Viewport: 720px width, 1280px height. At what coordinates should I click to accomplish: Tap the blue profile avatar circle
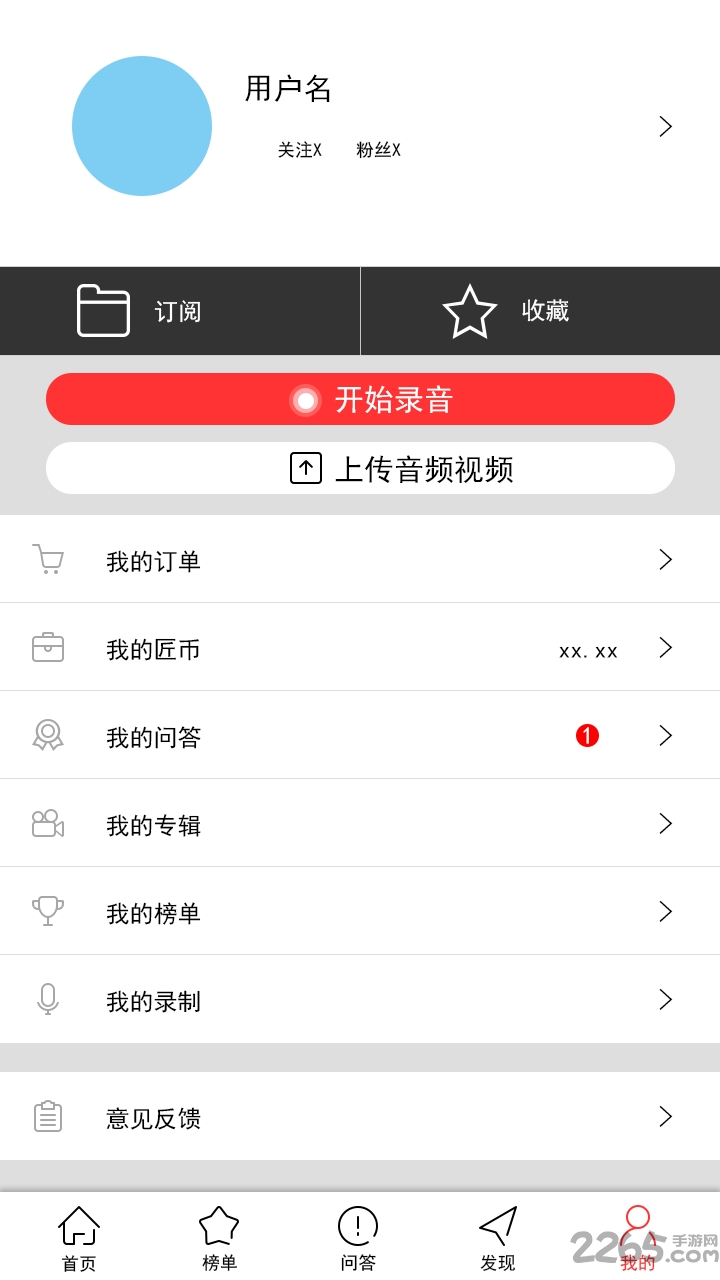[142, 125]
